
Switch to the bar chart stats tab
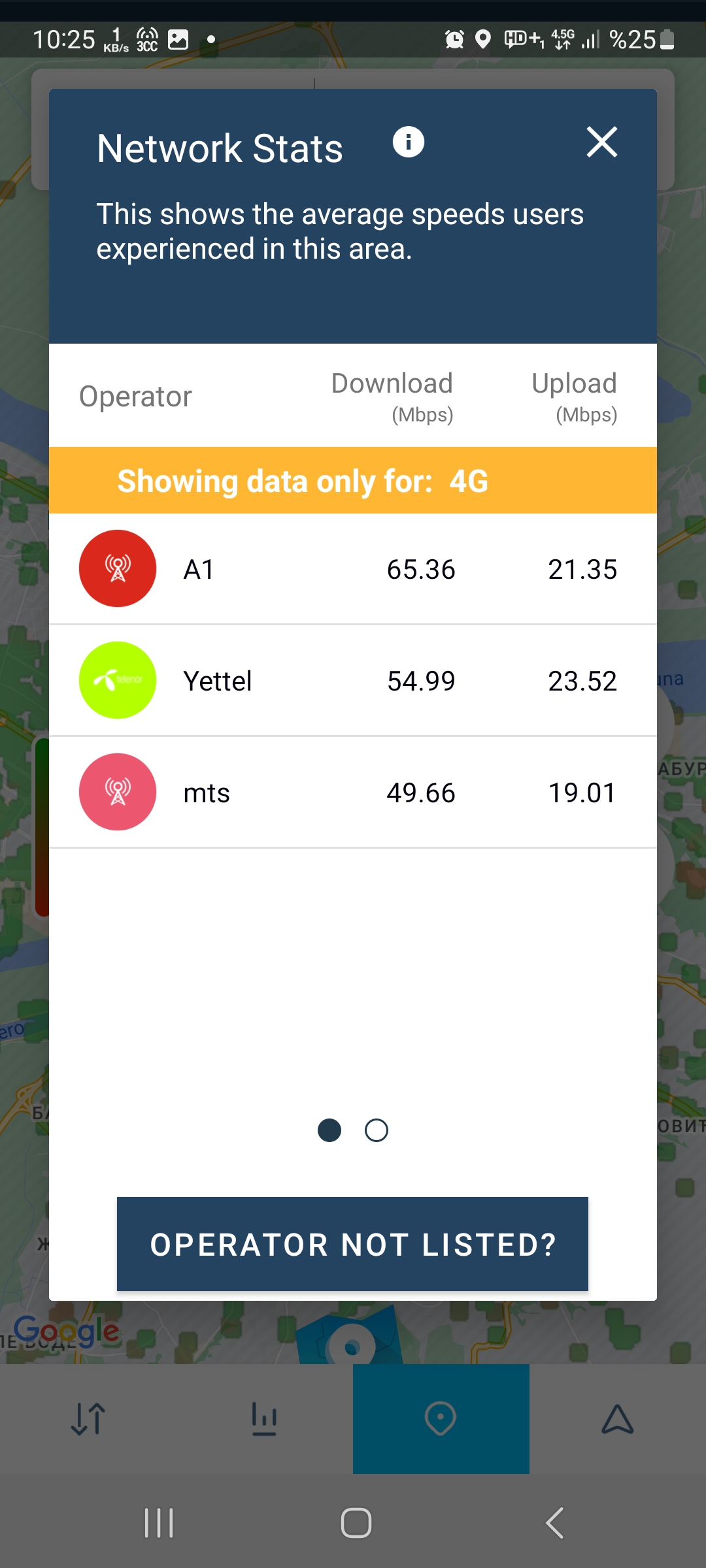pyautogui.click(x=265, y=1419)
